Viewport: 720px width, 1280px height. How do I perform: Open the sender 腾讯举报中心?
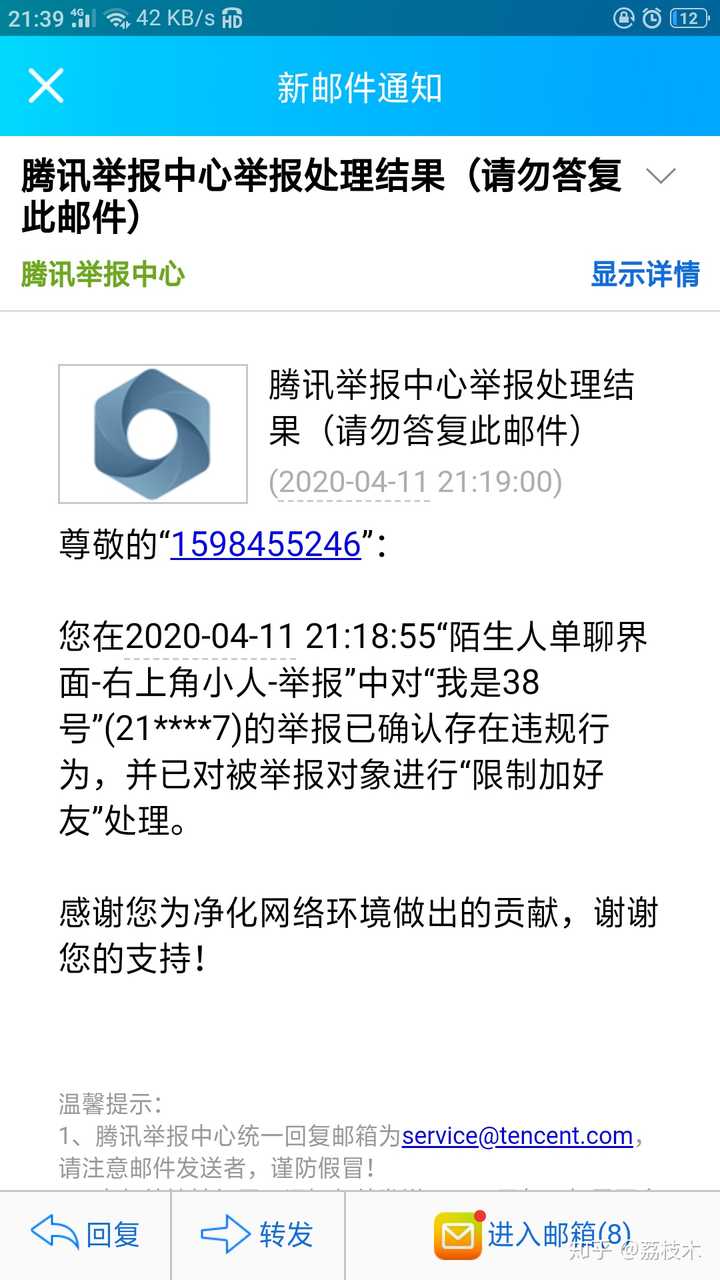(103, 273)
